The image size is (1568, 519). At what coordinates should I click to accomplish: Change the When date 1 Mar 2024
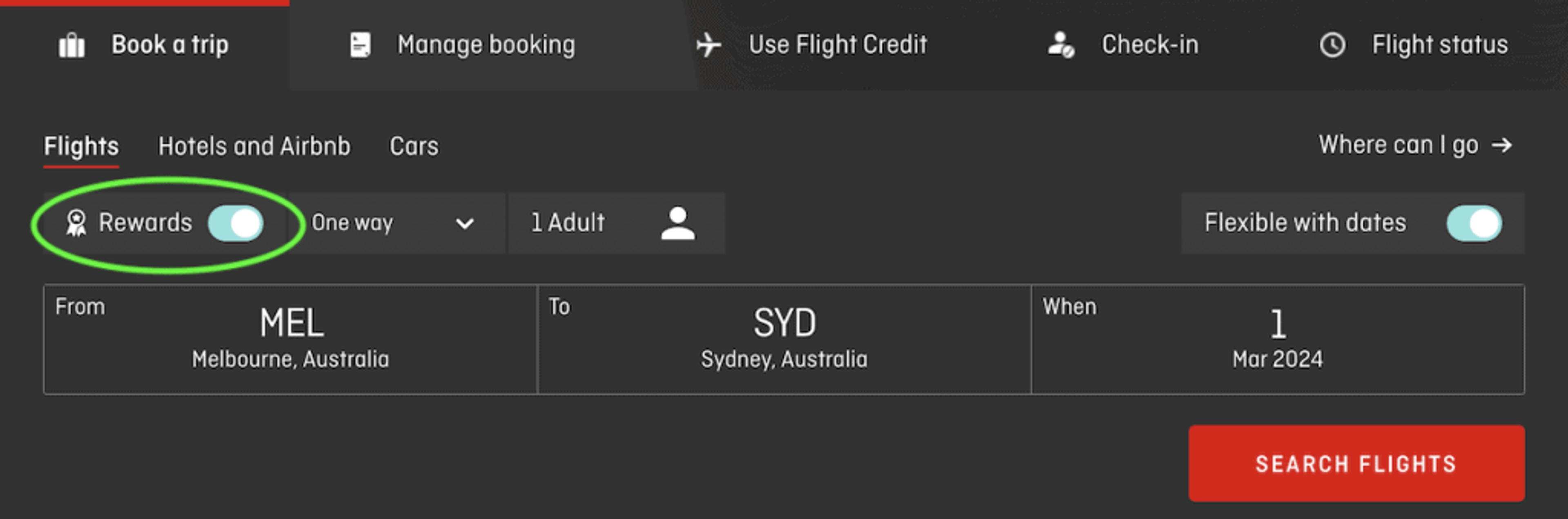pyautogui.click(x=1277, y=338)
